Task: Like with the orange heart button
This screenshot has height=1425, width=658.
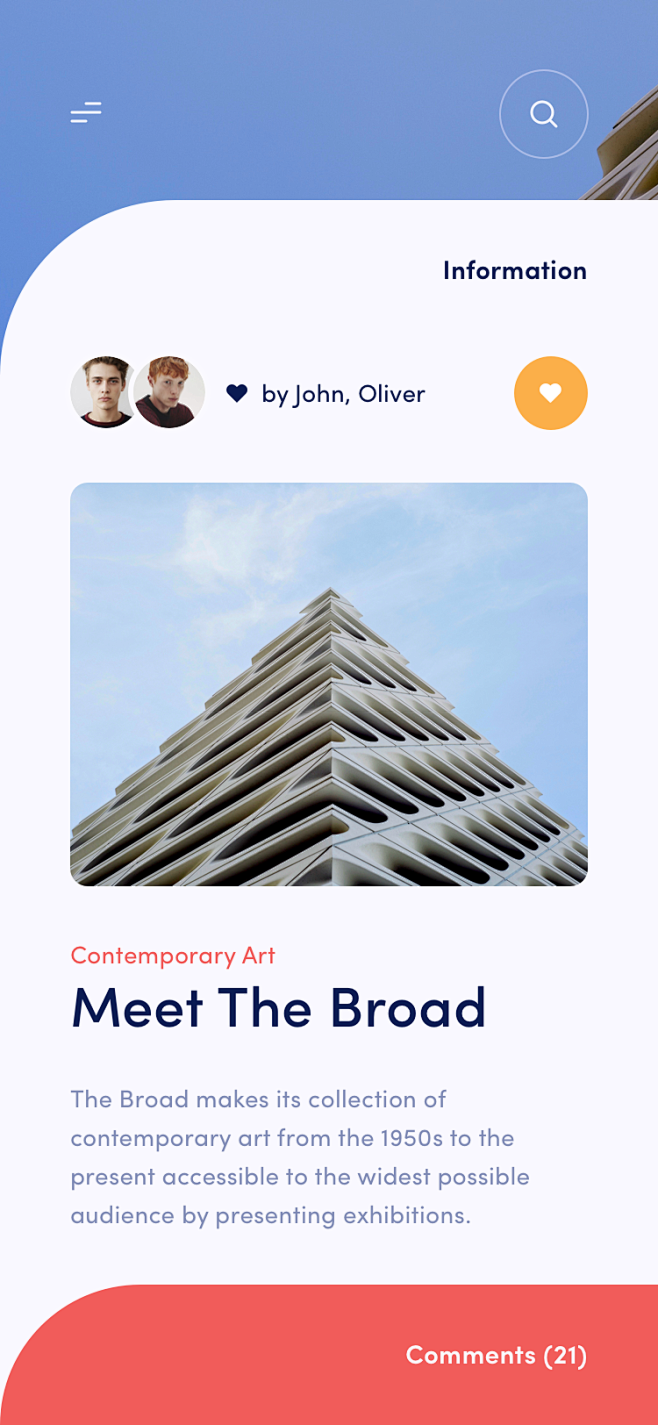Action: coord(550,393)
